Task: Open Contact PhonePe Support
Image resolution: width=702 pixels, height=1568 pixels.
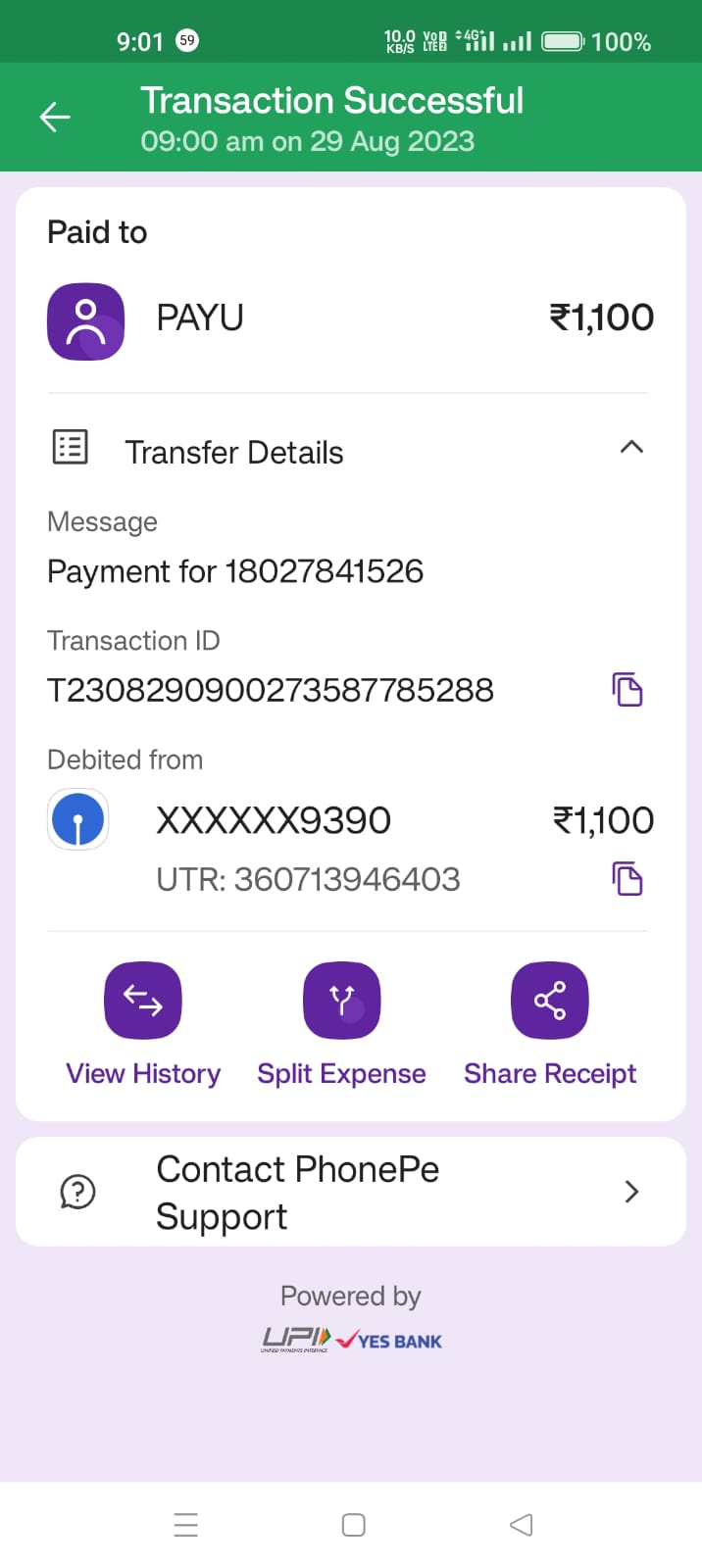Action: [350, 1192]
